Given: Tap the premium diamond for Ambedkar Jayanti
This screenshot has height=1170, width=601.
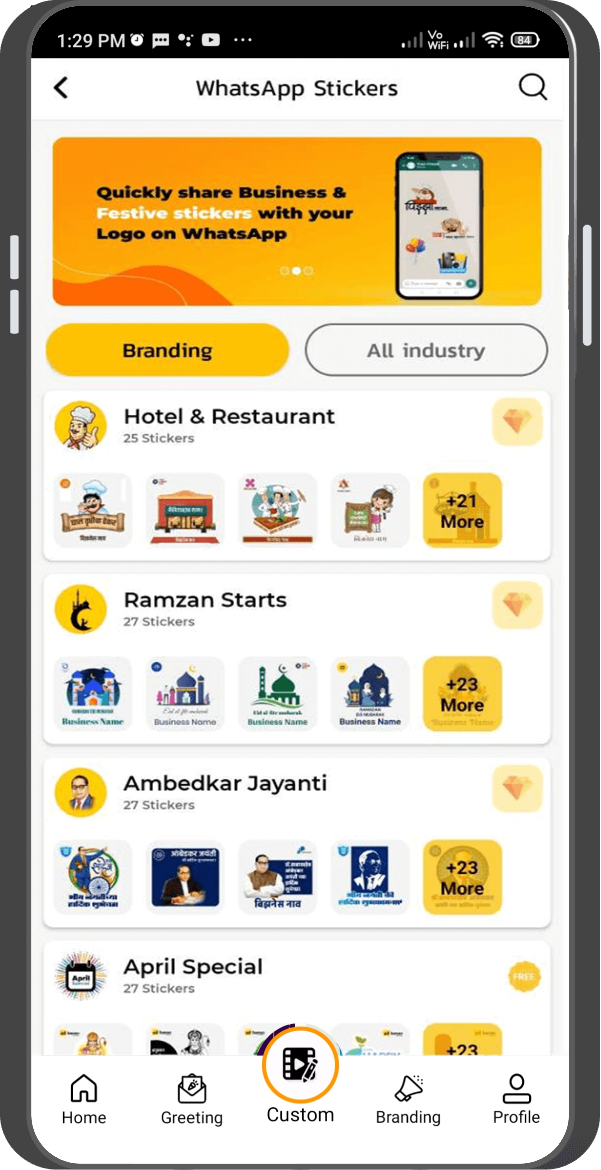Looking at the screenshot, I should pos(517,788).
